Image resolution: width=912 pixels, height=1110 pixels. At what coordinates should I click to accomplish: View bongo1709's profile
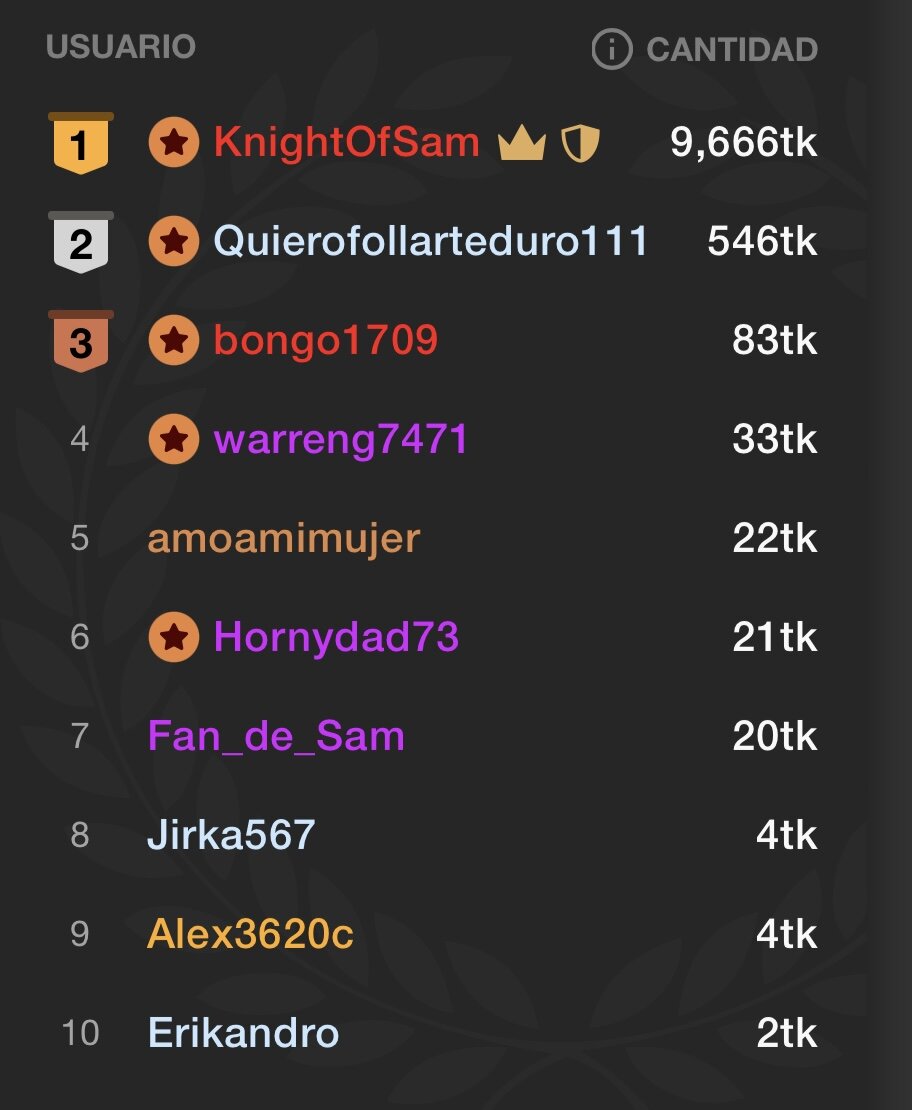[x=325, y=341]
